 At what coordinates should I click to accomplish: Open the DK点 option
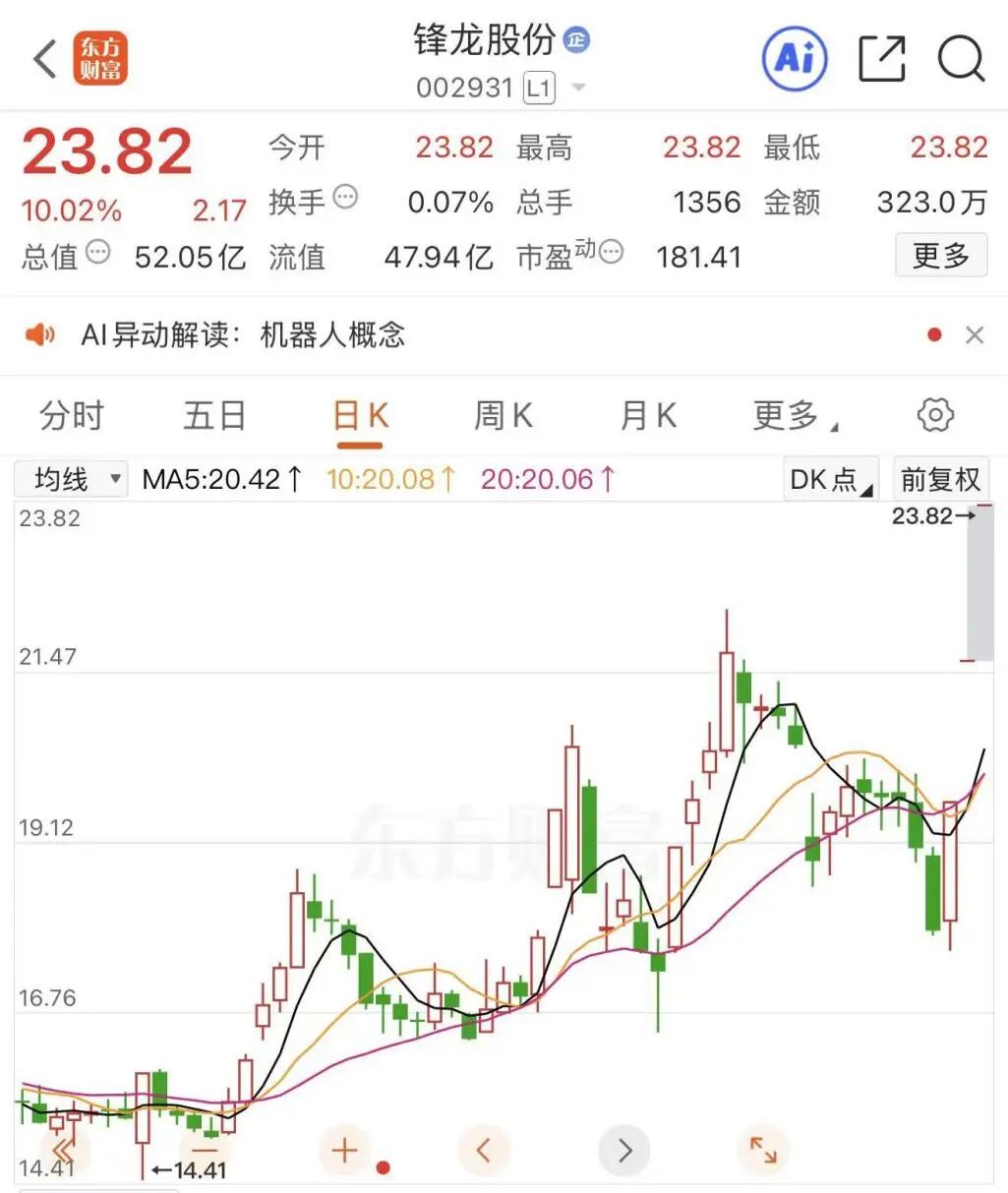tap(831, 479)
